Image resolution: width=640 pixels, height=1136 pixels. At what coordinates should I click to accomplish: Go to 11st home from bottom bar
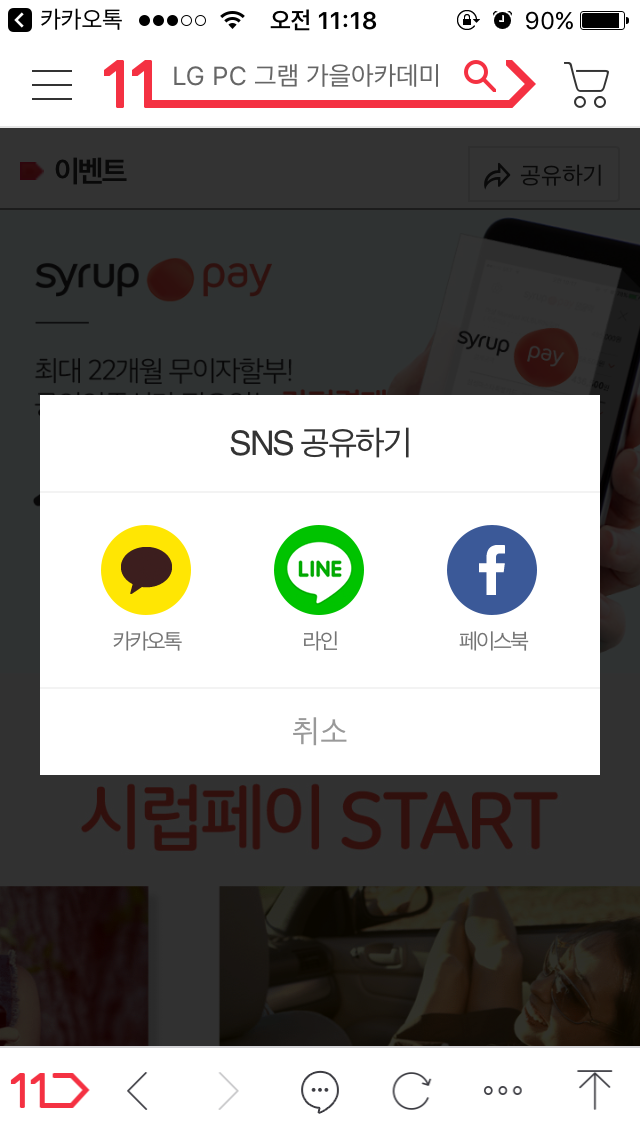[50, 1090]
